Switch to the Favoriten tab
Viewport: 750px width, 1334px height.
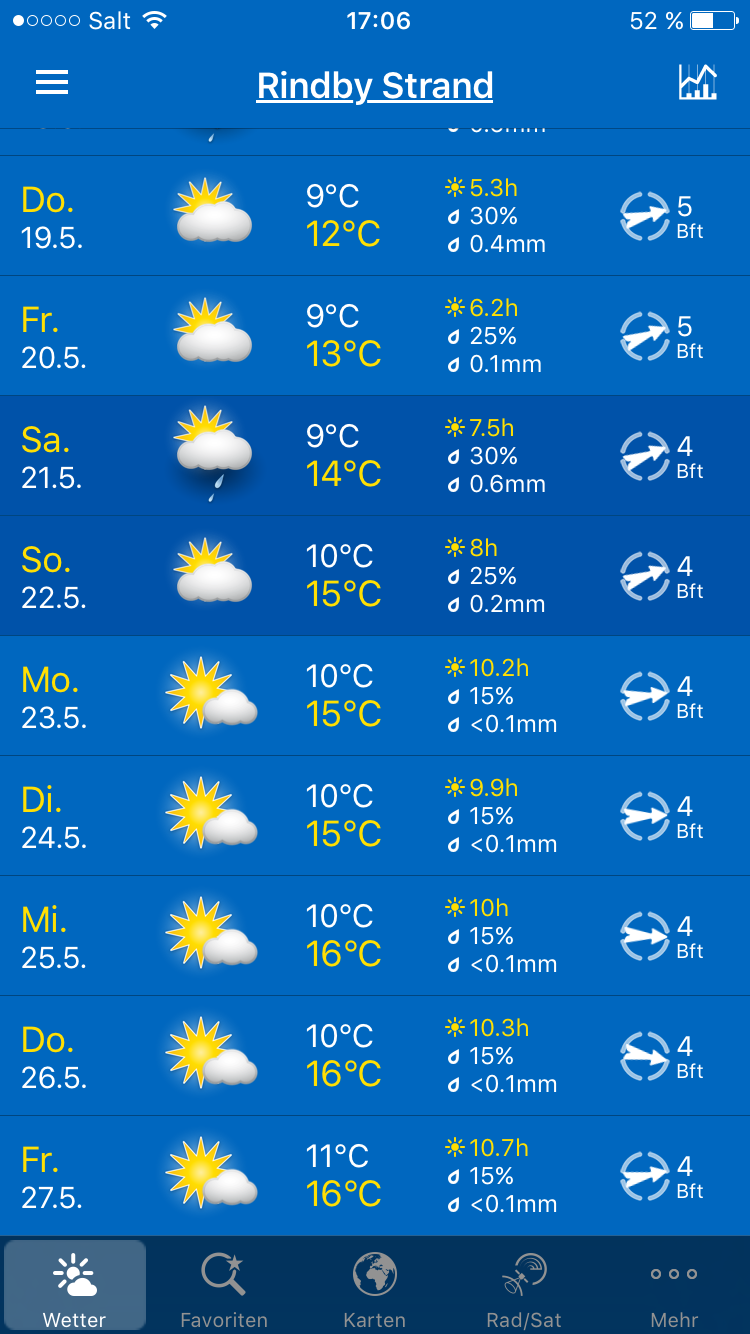tap(224, 1288)
